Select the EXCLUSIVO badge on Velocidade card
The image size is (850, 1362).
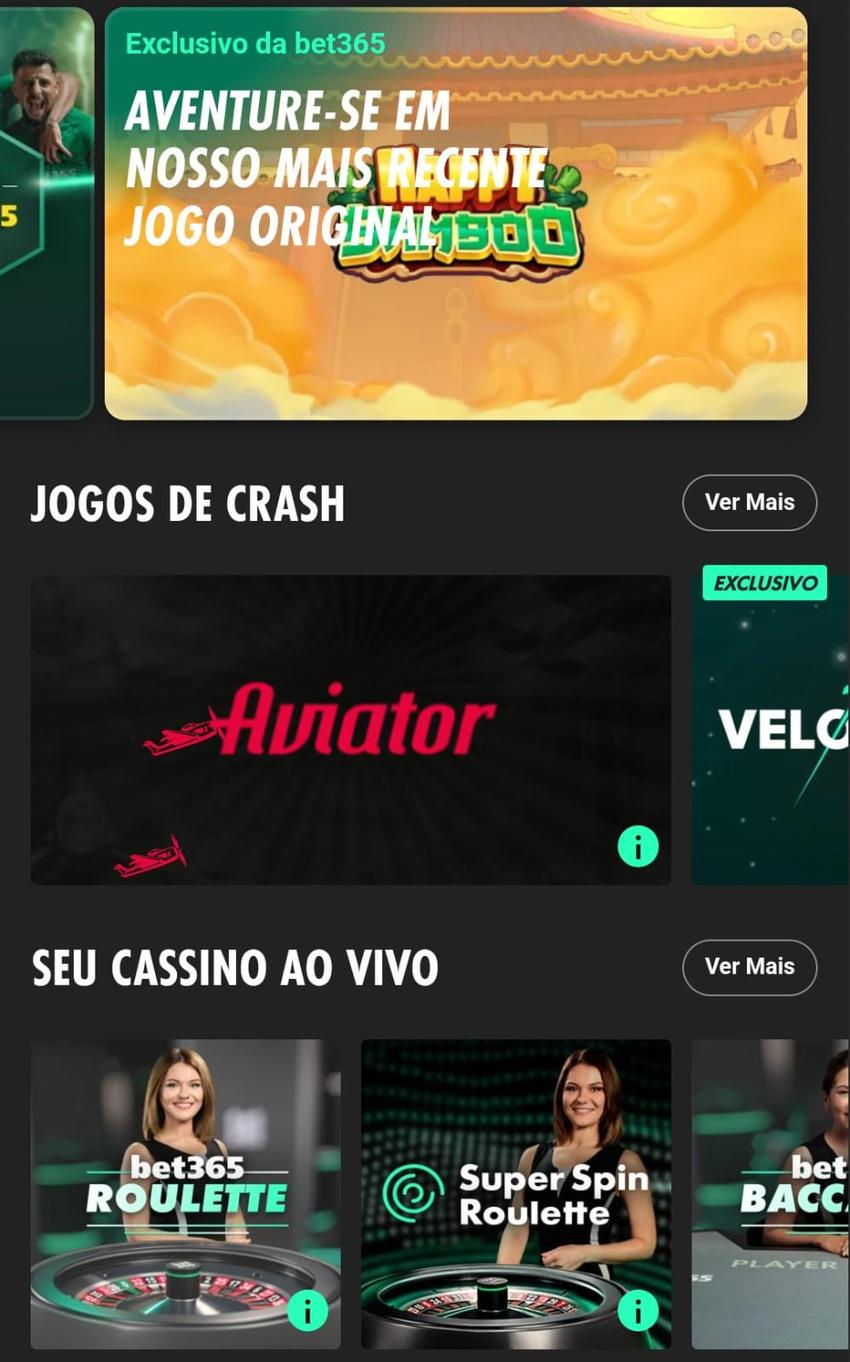pos(764,582)
